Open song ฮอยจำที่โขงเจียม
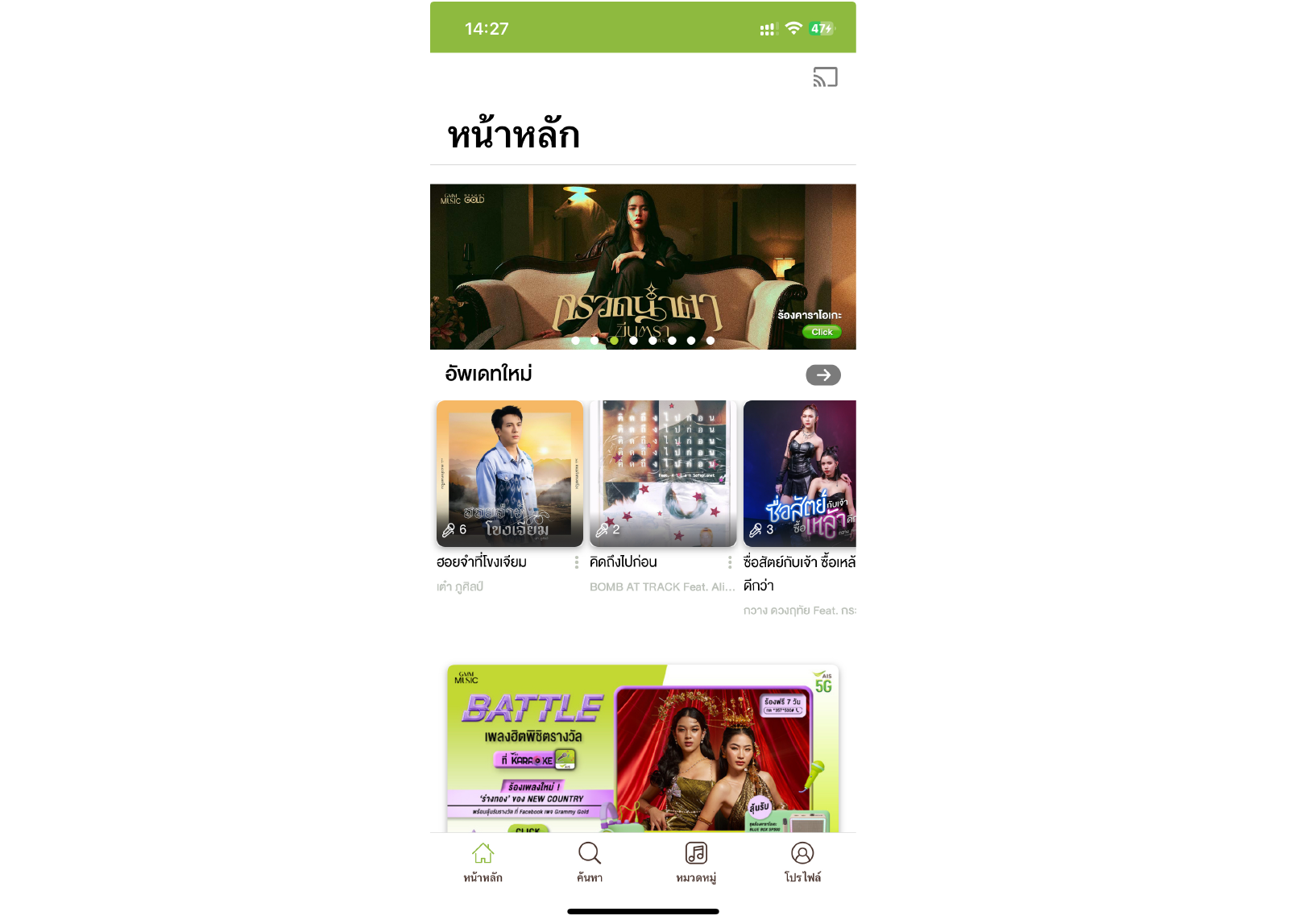Viewport: 1305px width, 924px height. [509, 474]
